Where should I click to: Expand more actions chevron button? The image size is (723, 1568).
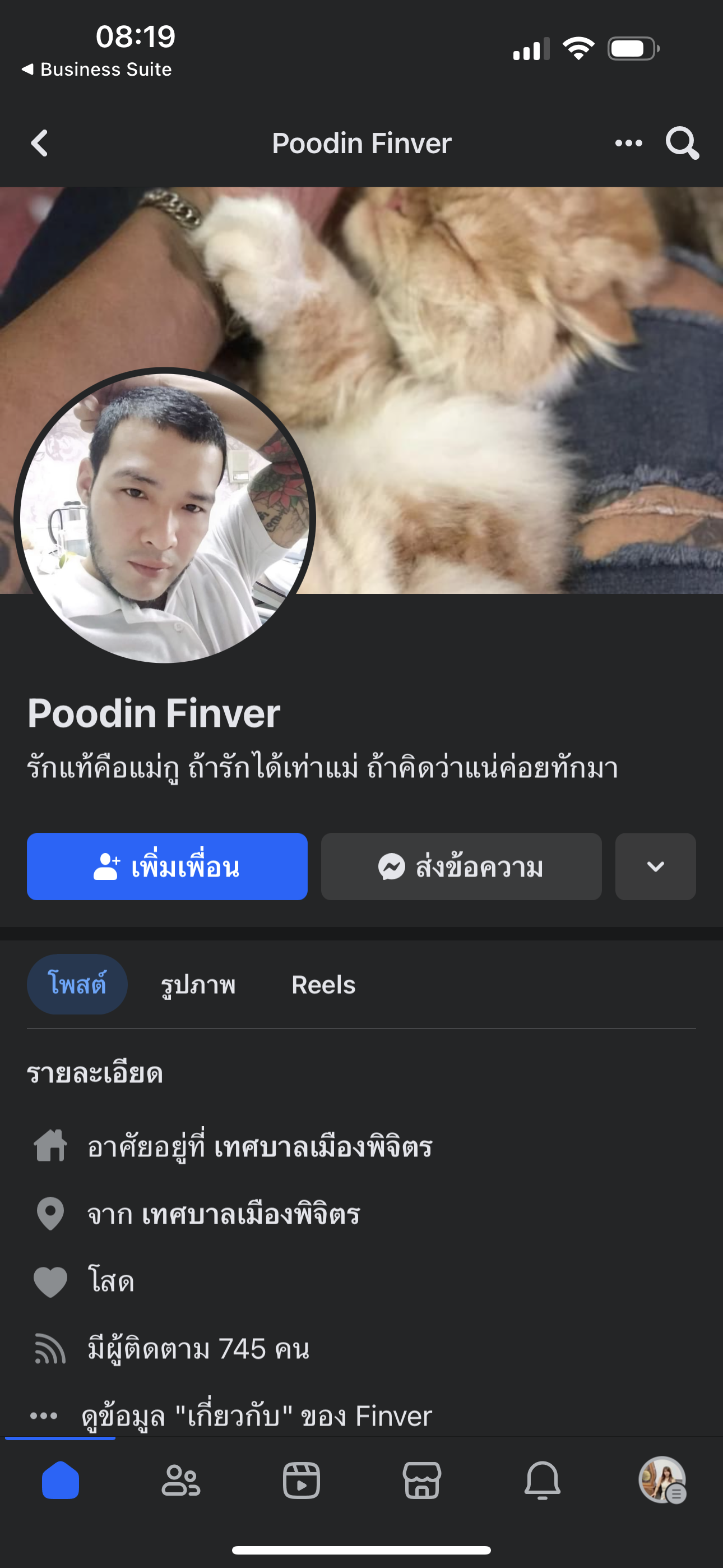[655, 866]
